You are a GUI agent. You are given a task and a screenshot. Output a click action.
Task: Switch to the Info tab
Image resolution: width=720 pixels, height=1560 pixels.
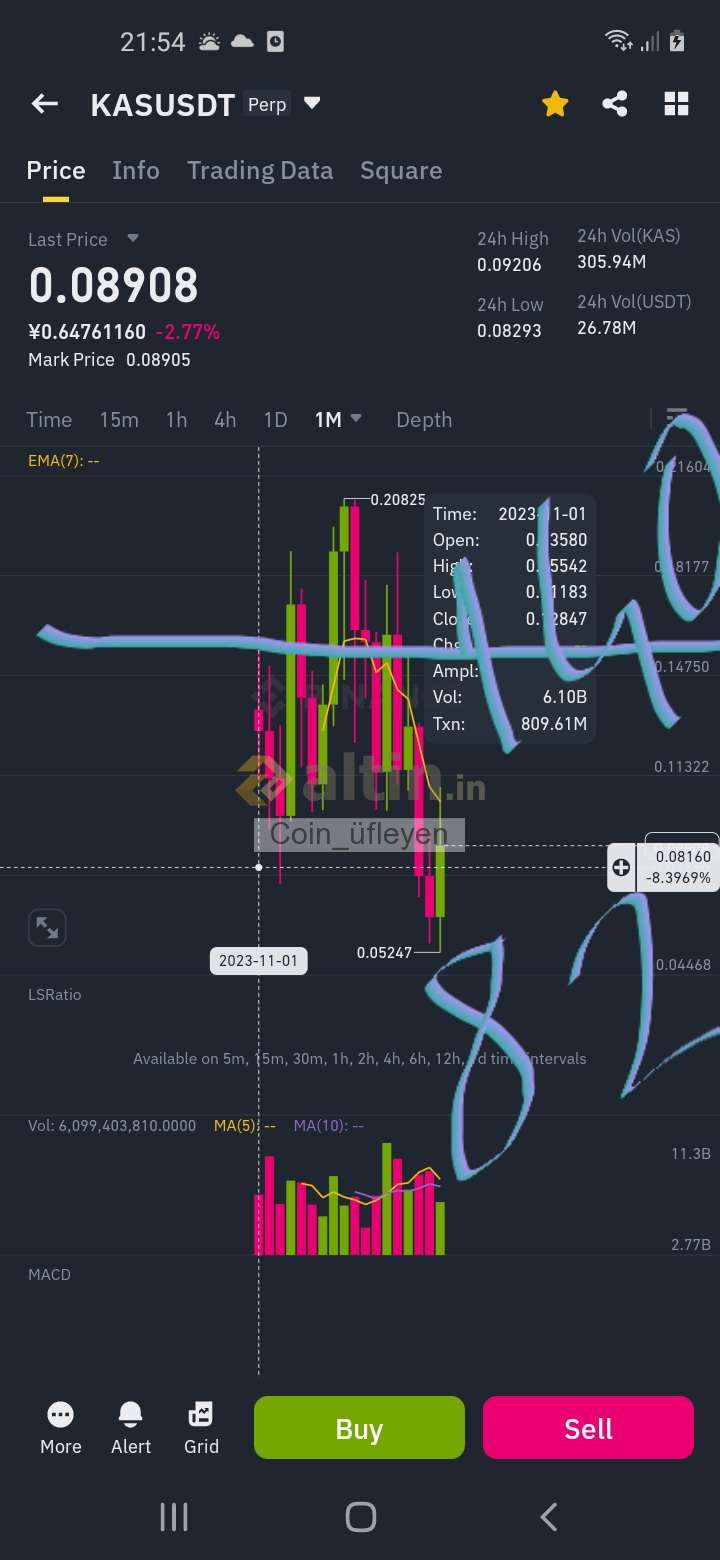tap(136, 171)
